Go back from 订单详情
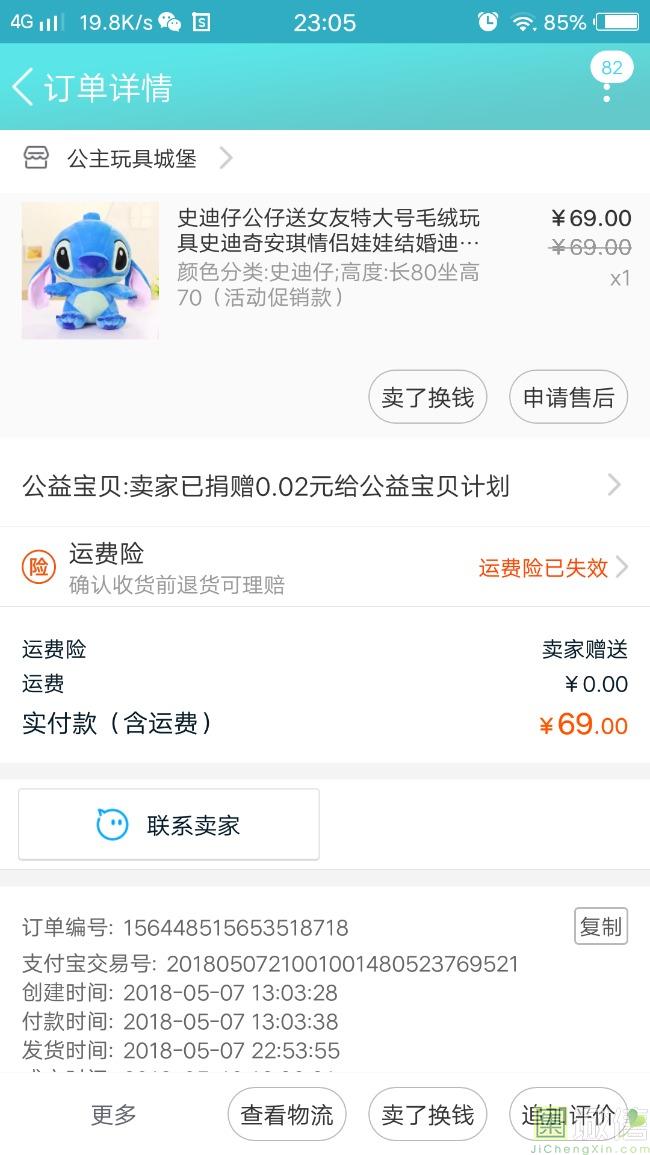Viewport: 650px width, 1155px height. [x=24, y=87]
